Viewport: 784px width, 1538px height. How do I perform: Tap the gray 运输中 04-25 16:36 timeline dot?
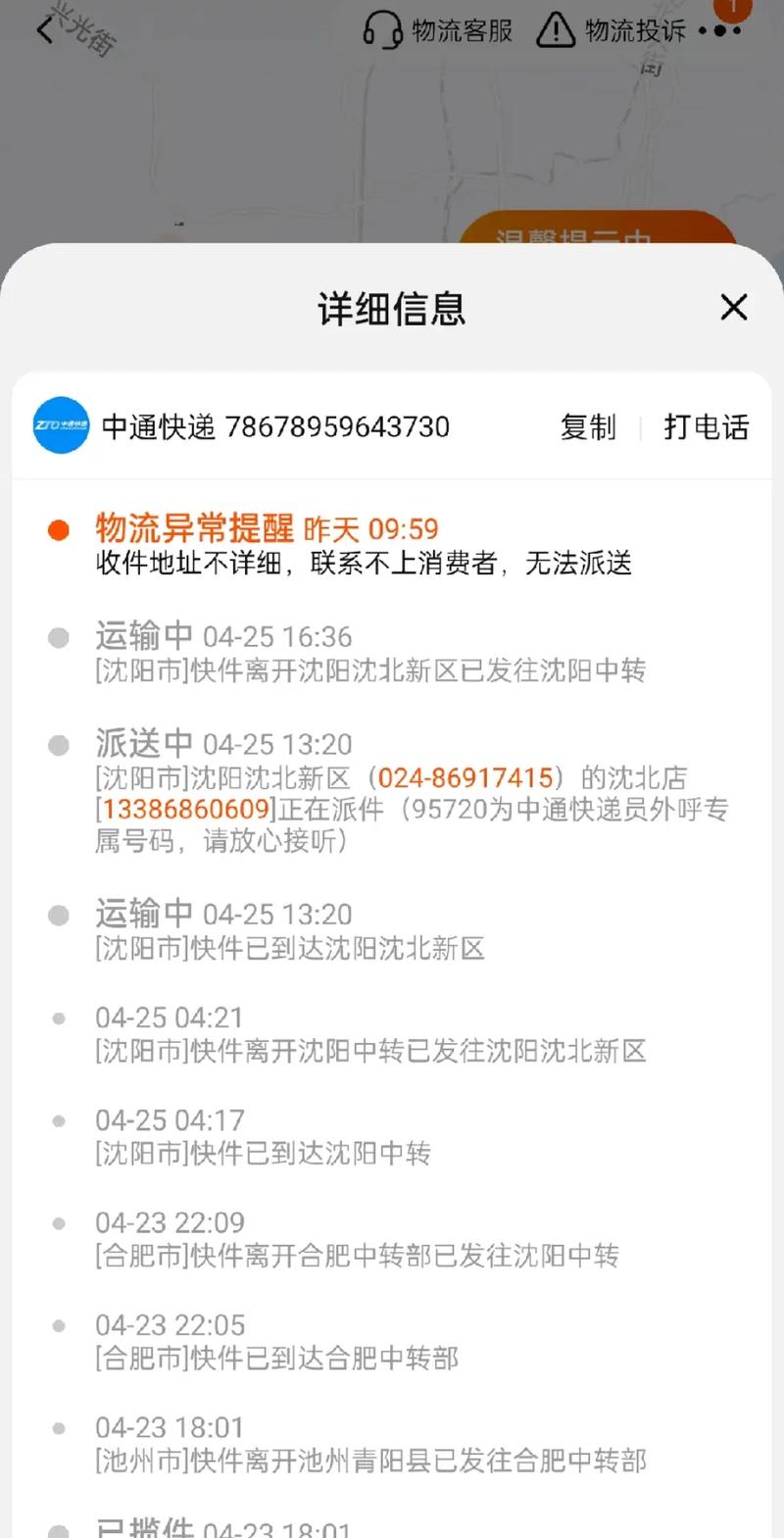pyautogui.click(x=59, y=635)
